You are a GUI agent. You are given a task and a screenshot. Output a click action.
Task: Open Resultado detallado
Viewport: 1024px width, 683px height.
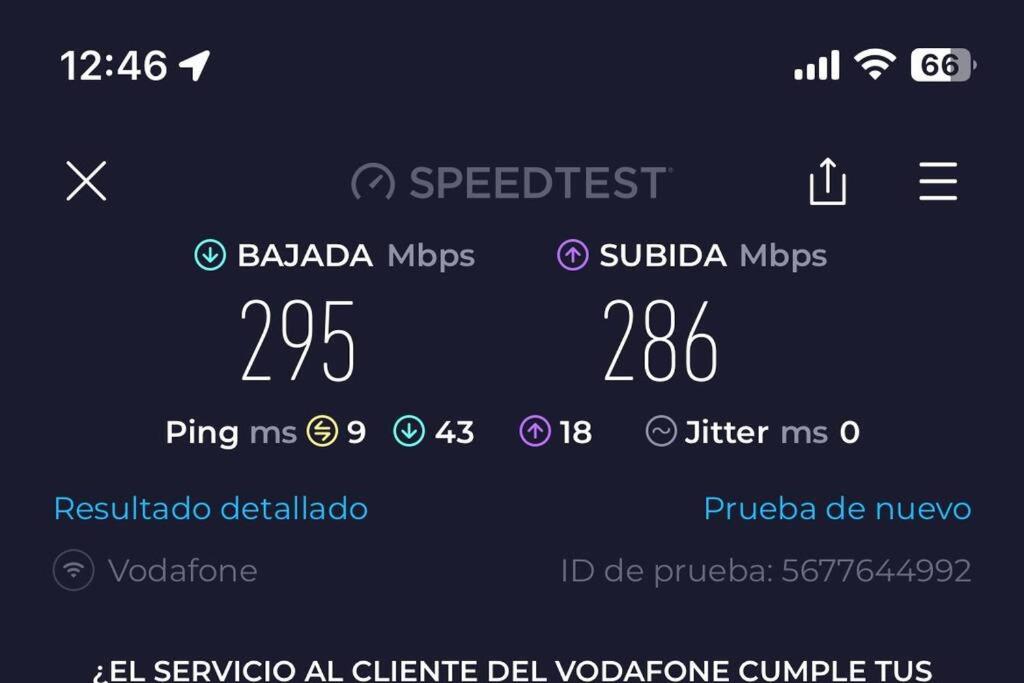[x=210, y=509]
